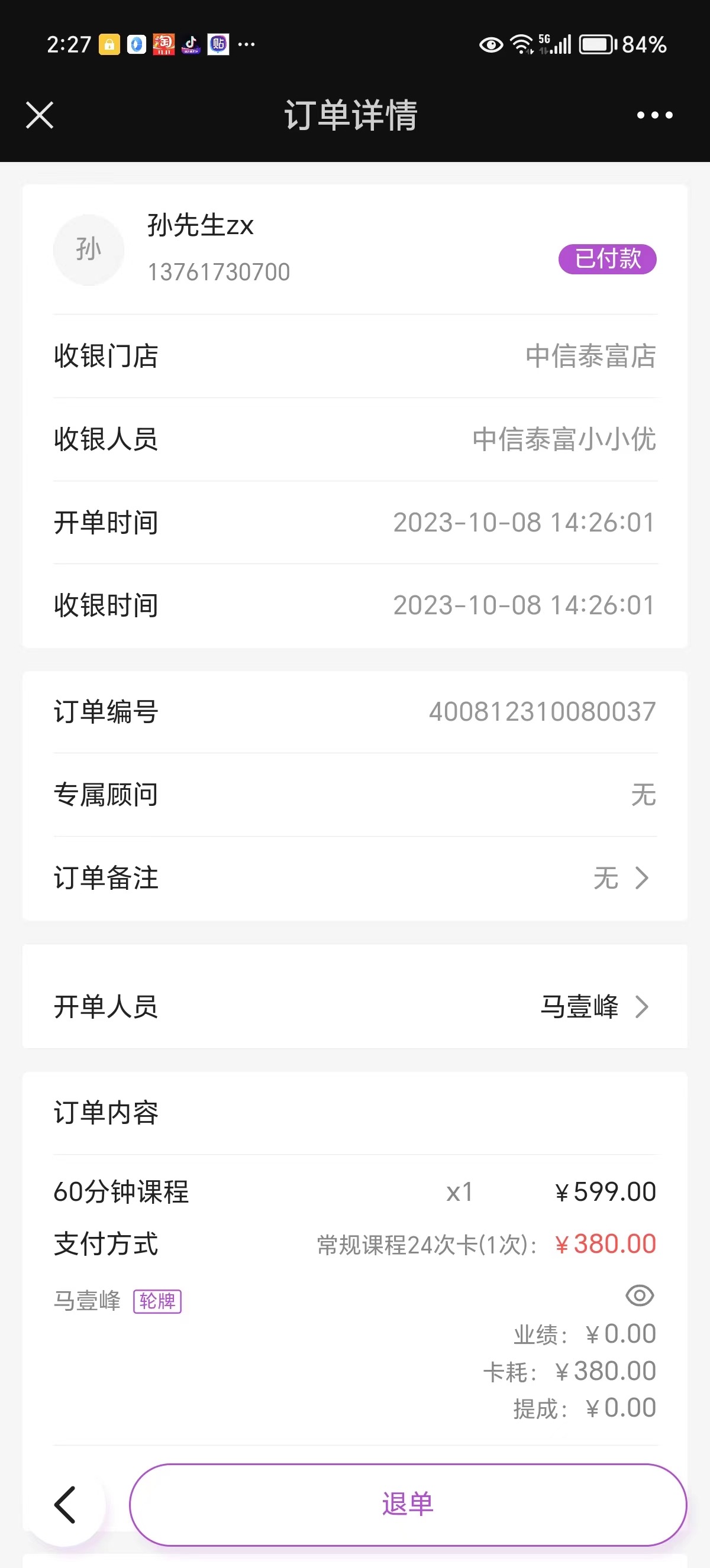The height and width of the screenshot is (1568, 710).
Task: Open the 开单人员 row showing 马壹峰
Action: coord(355,1006)
